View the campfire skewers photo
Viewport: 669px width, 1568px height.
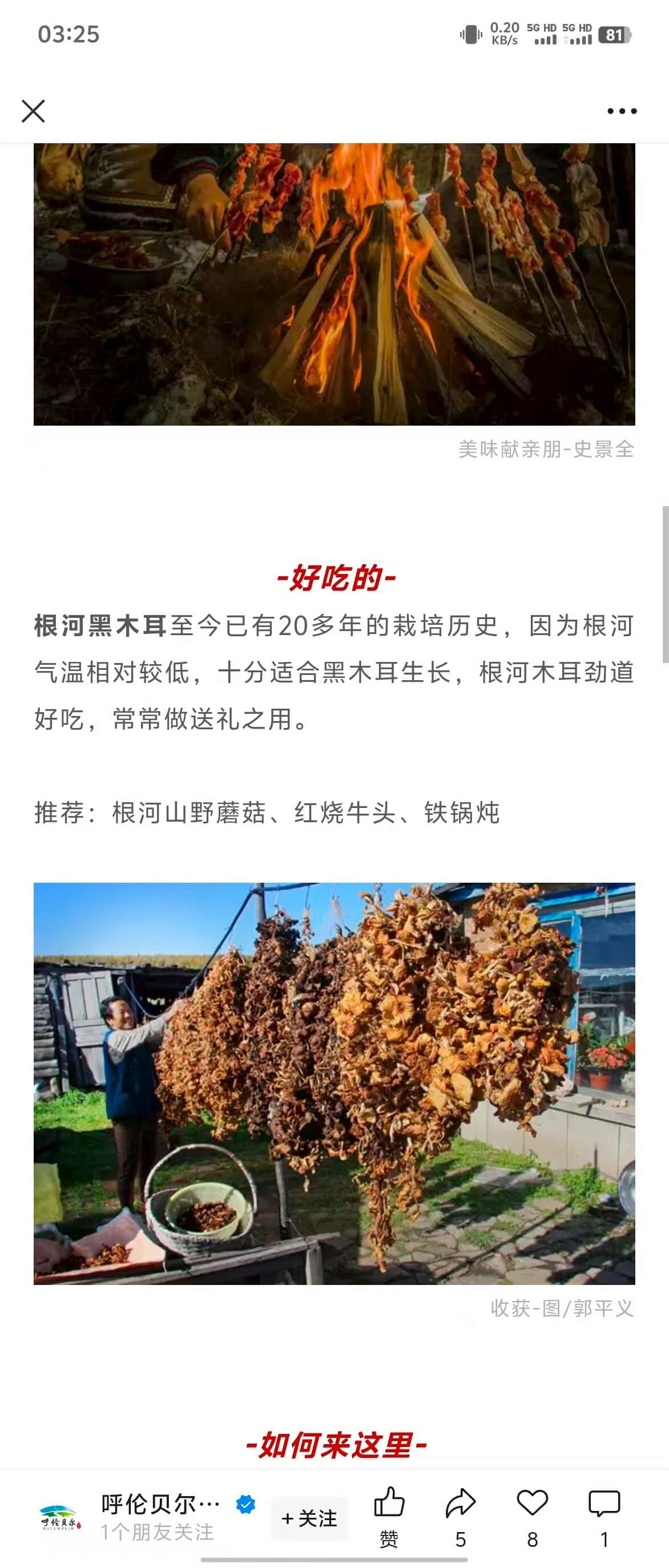[334, 284]
